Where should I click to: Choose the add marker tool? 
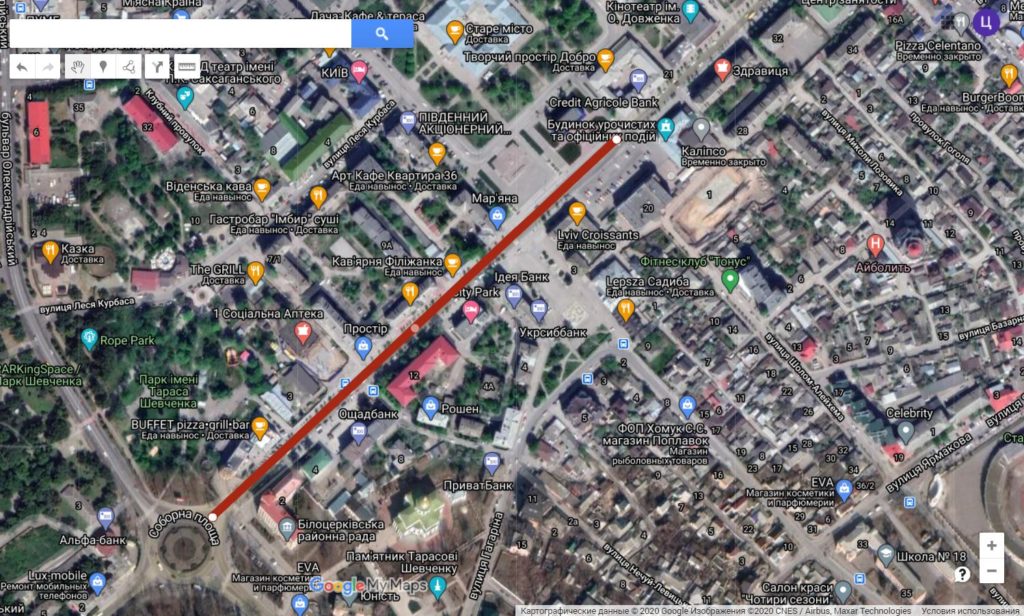pyautogui.click(x=103, y=67)
